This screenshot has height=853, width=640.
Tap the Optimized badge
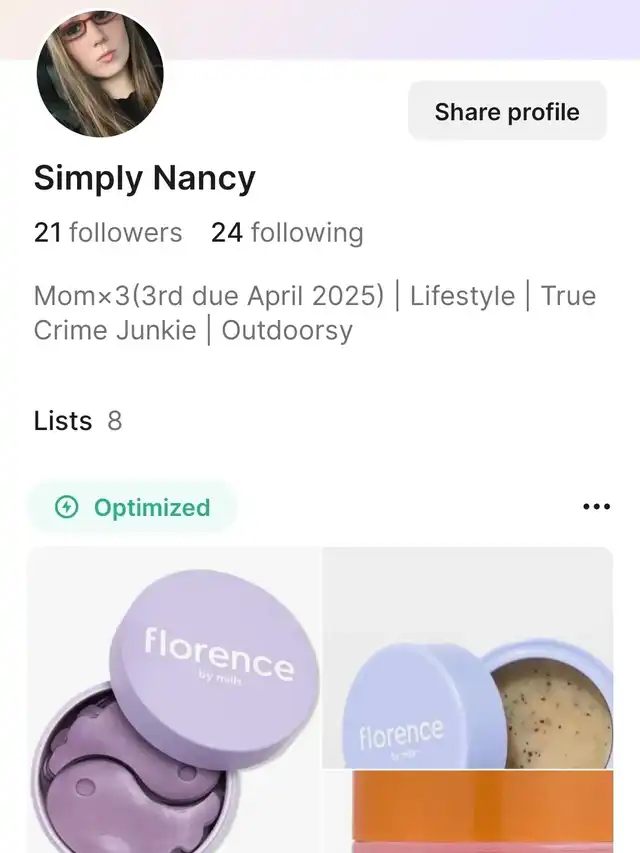click(x=133, y=507)
